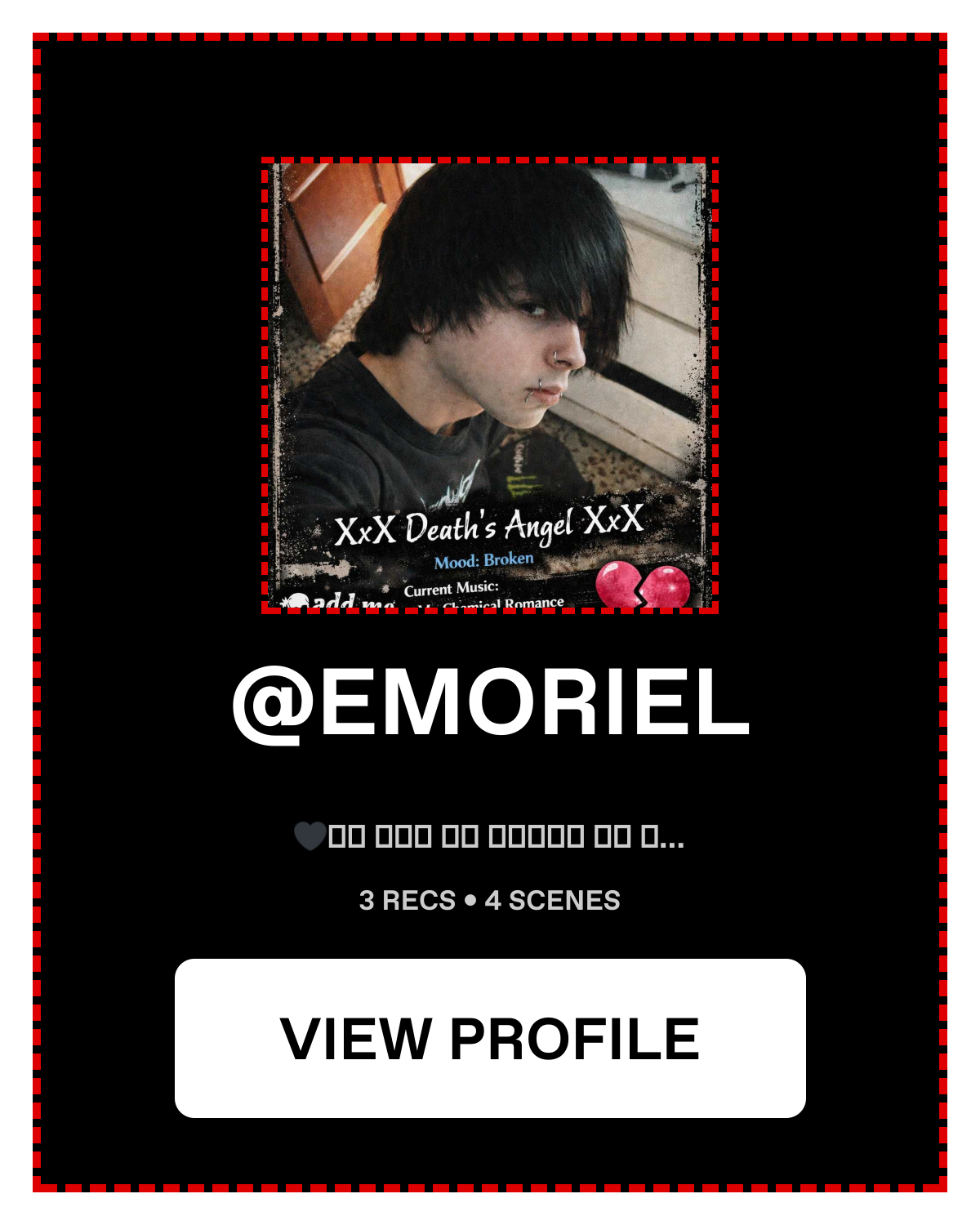The image size is (980, 1225).
Task: Tap the VIEW PROFILE button
Action: (490, 1038)
